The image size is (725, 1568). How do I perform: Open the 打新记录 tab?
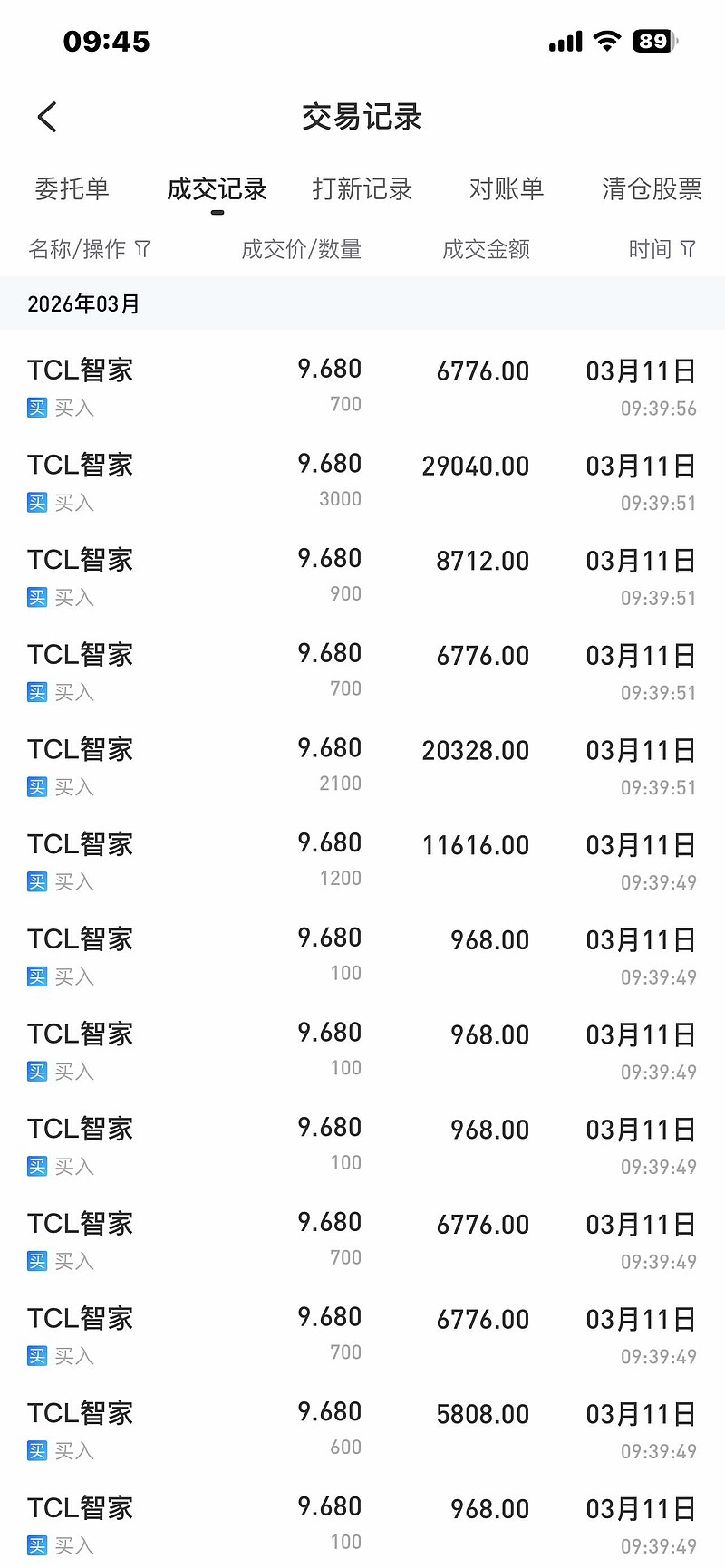(x=362, y=188)
